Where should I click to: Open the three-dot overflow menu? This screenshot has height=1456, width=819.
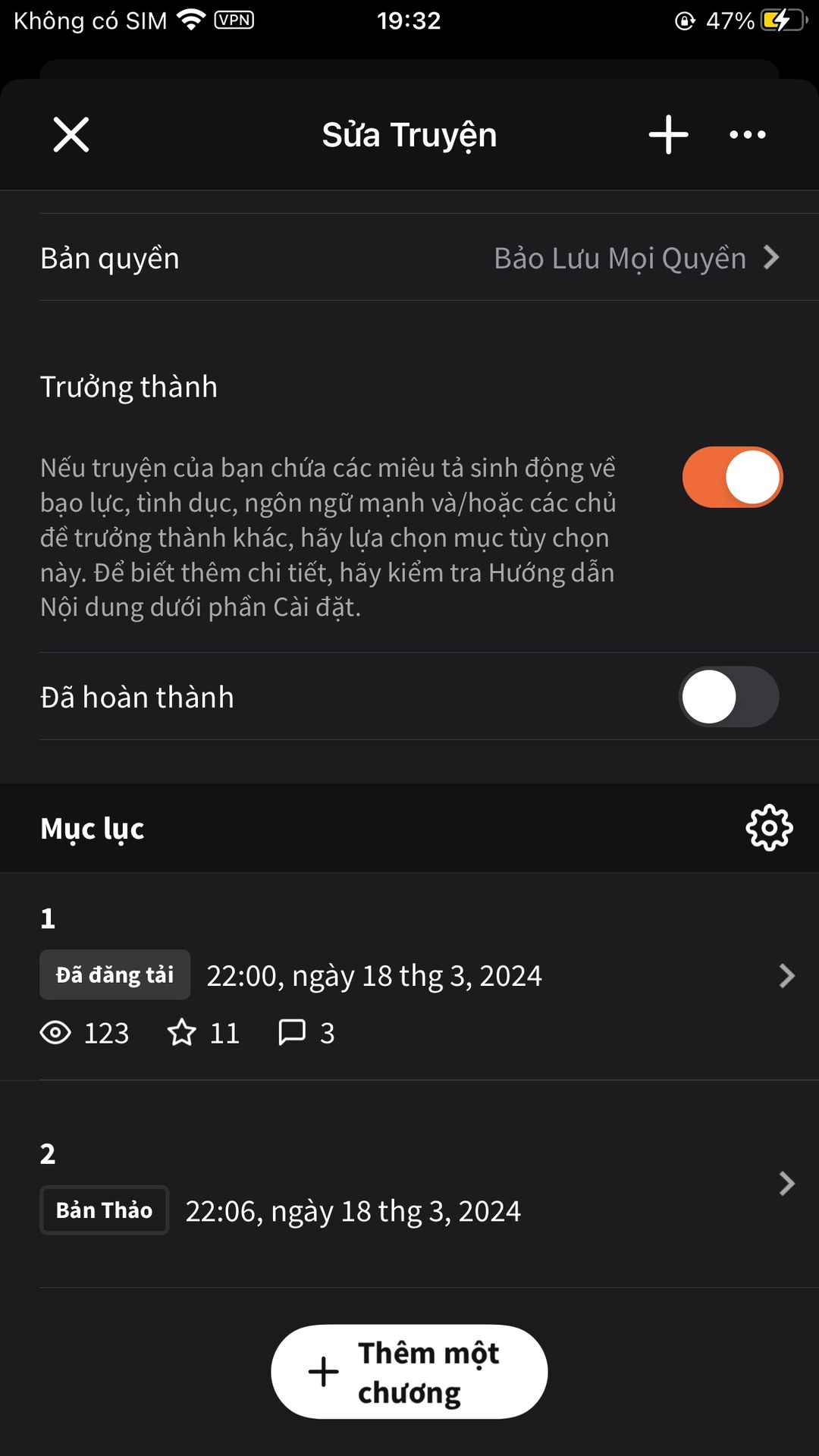[x=748, y=135]
